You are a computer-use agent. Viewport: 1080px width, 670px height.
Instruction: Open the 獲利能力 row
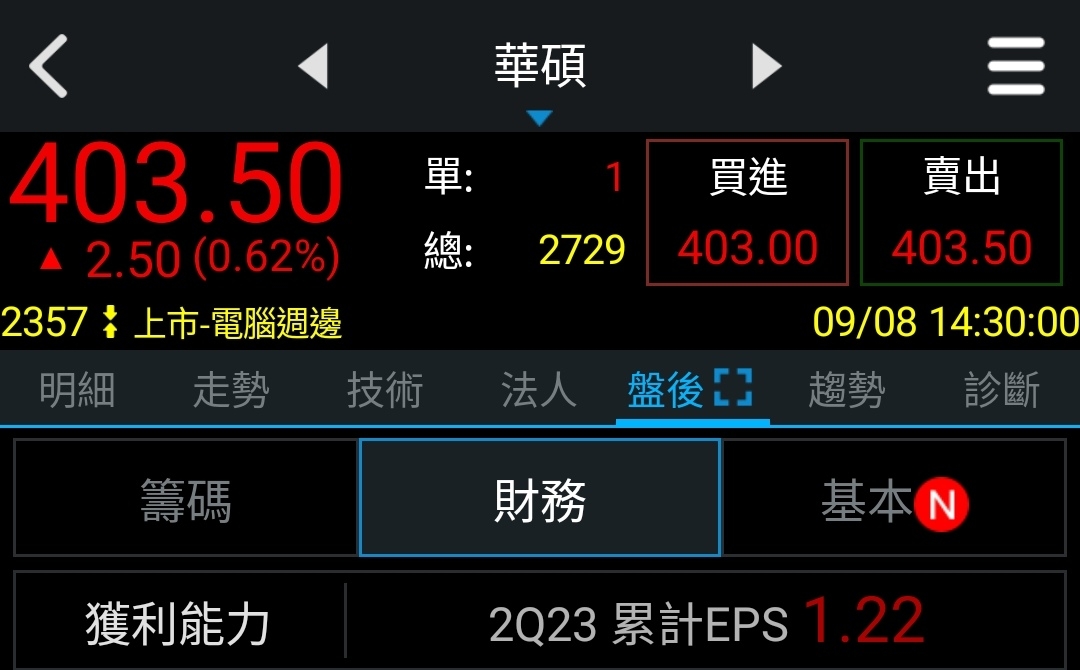[178, 624]
